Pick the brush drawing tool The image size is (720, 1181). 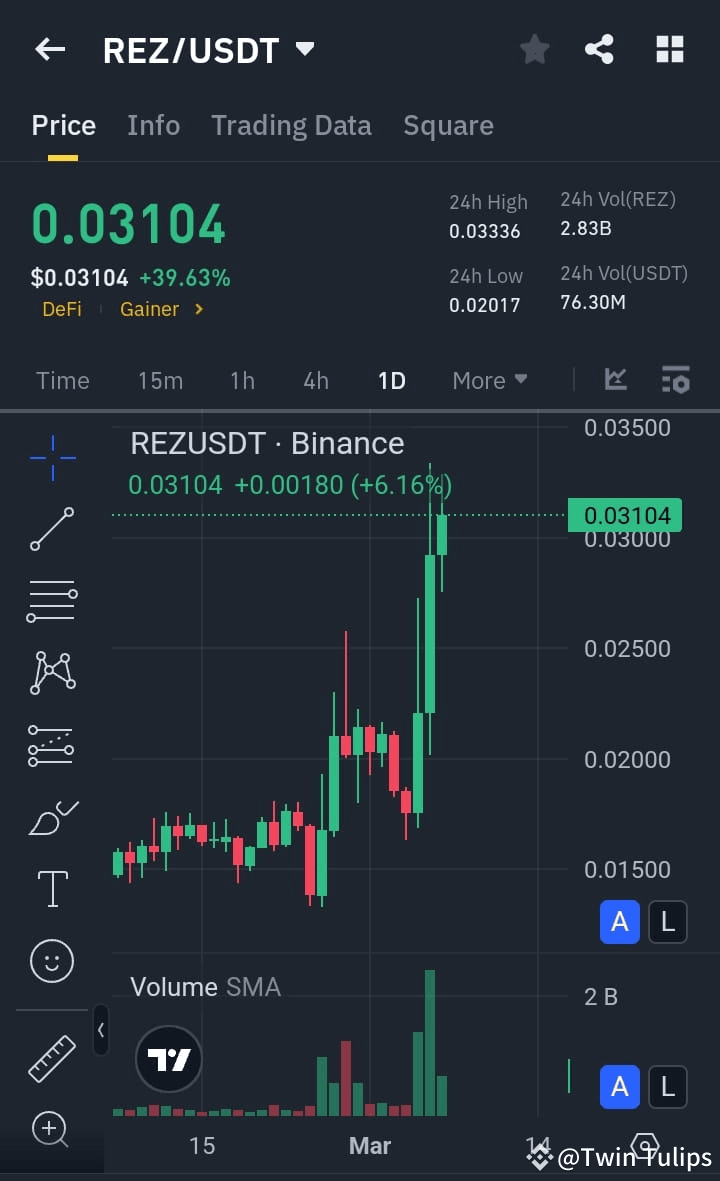tap(52, 817)
